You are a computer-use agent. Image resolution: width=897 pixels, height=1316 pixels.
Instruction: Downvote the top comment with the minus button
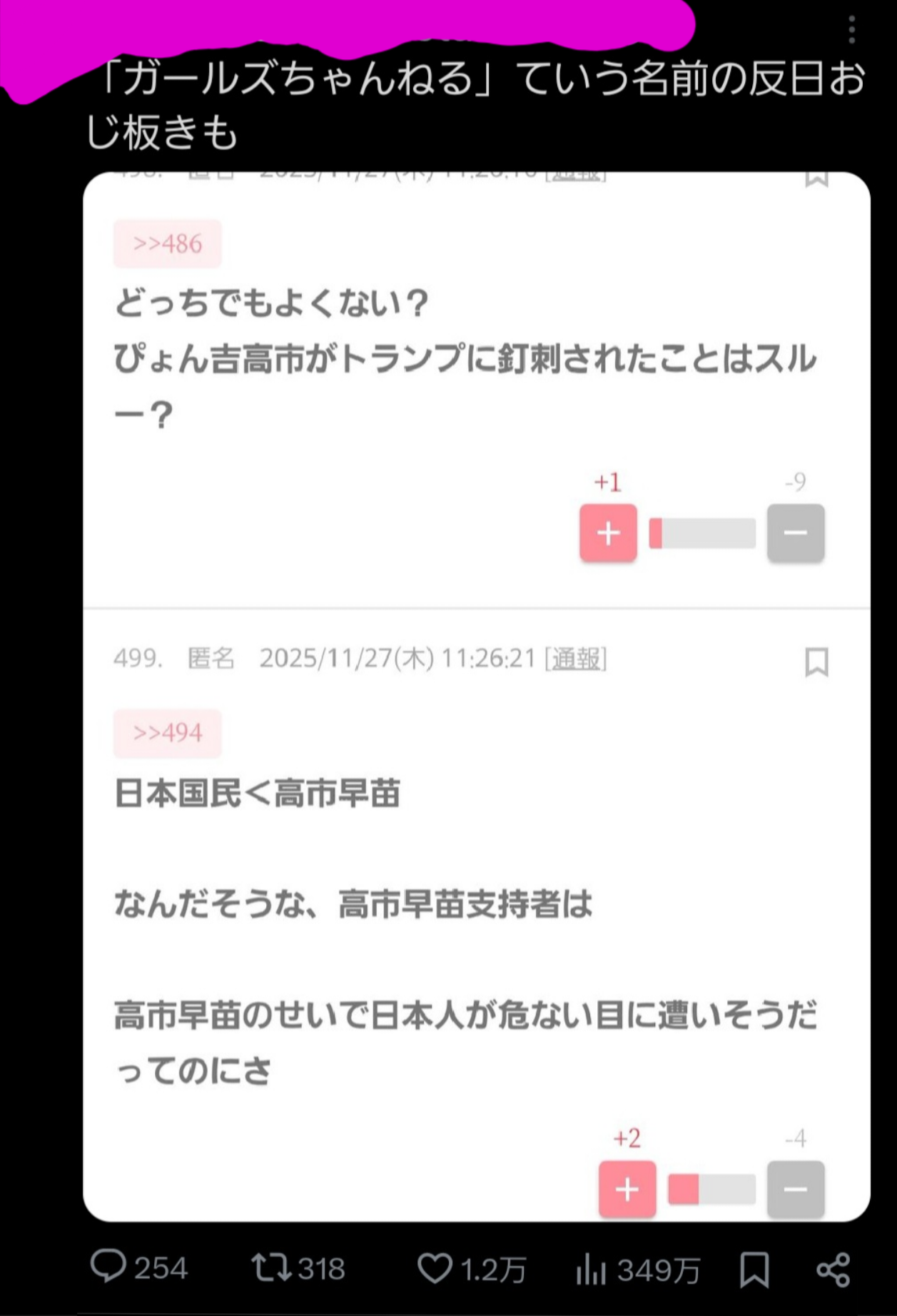795,533
